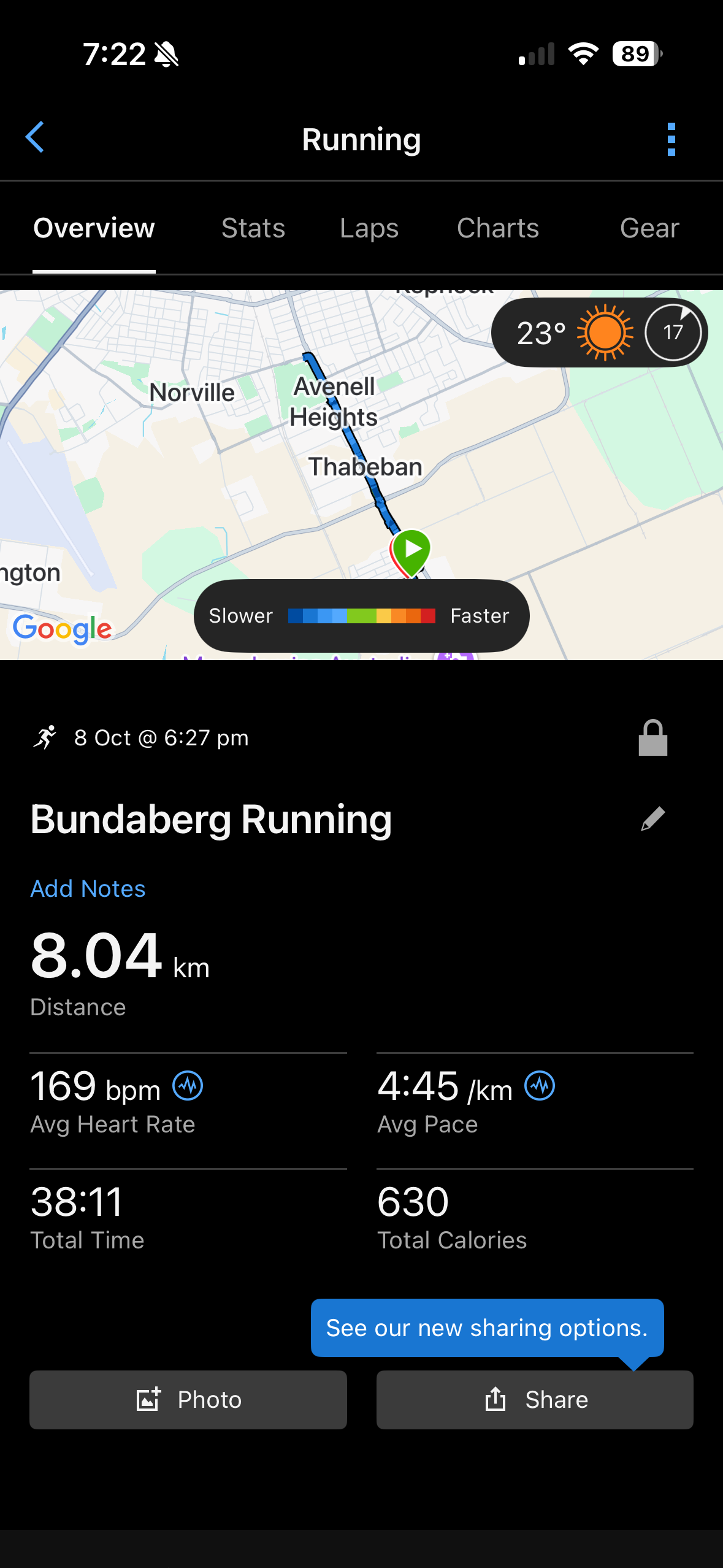Go back using the top-left arrow
723x1568 pixels.
coord(35,137)
